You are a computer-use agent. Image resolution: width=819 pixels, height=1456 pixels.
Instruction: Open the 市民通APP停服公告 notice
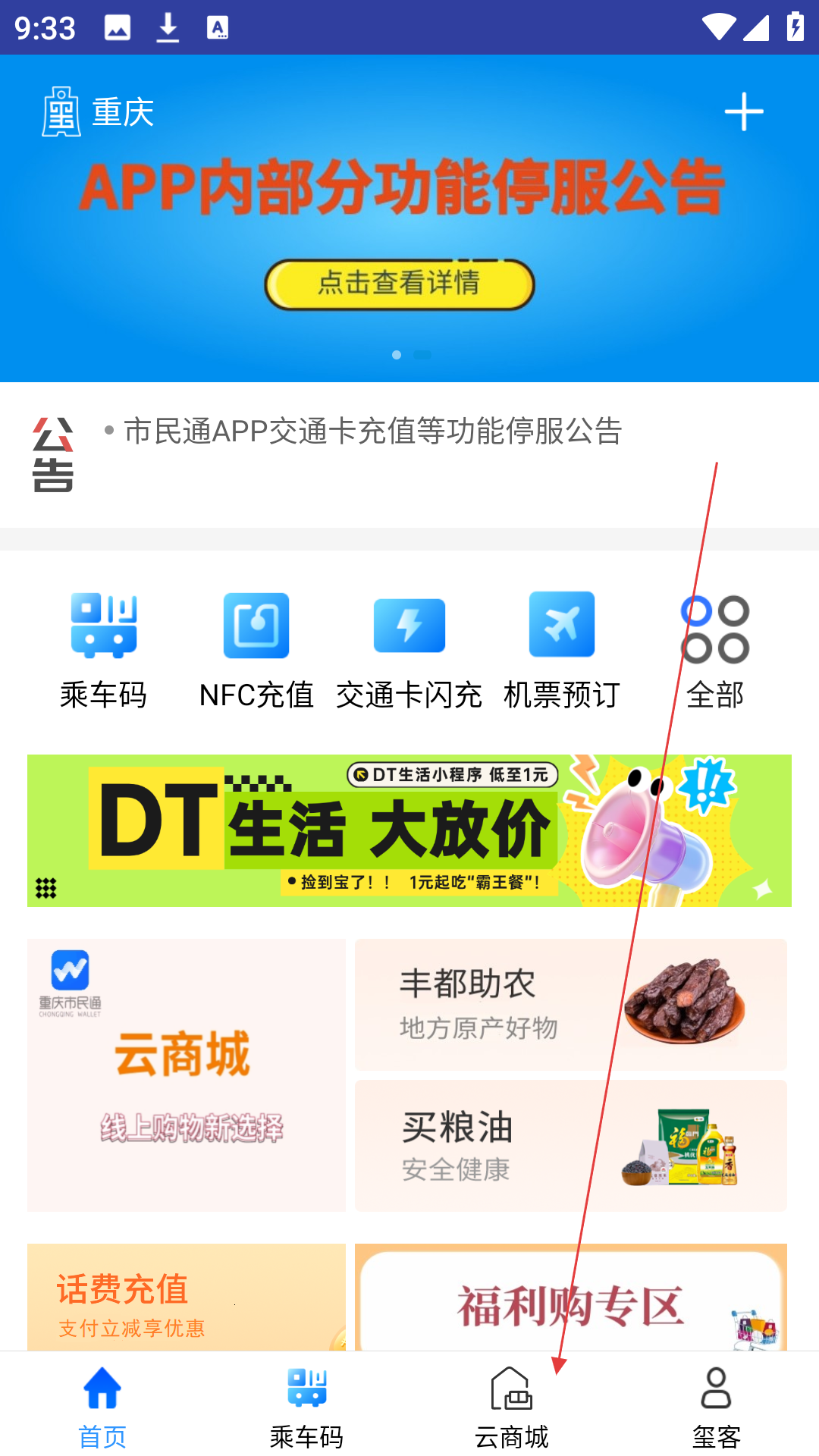pos(372,431)
